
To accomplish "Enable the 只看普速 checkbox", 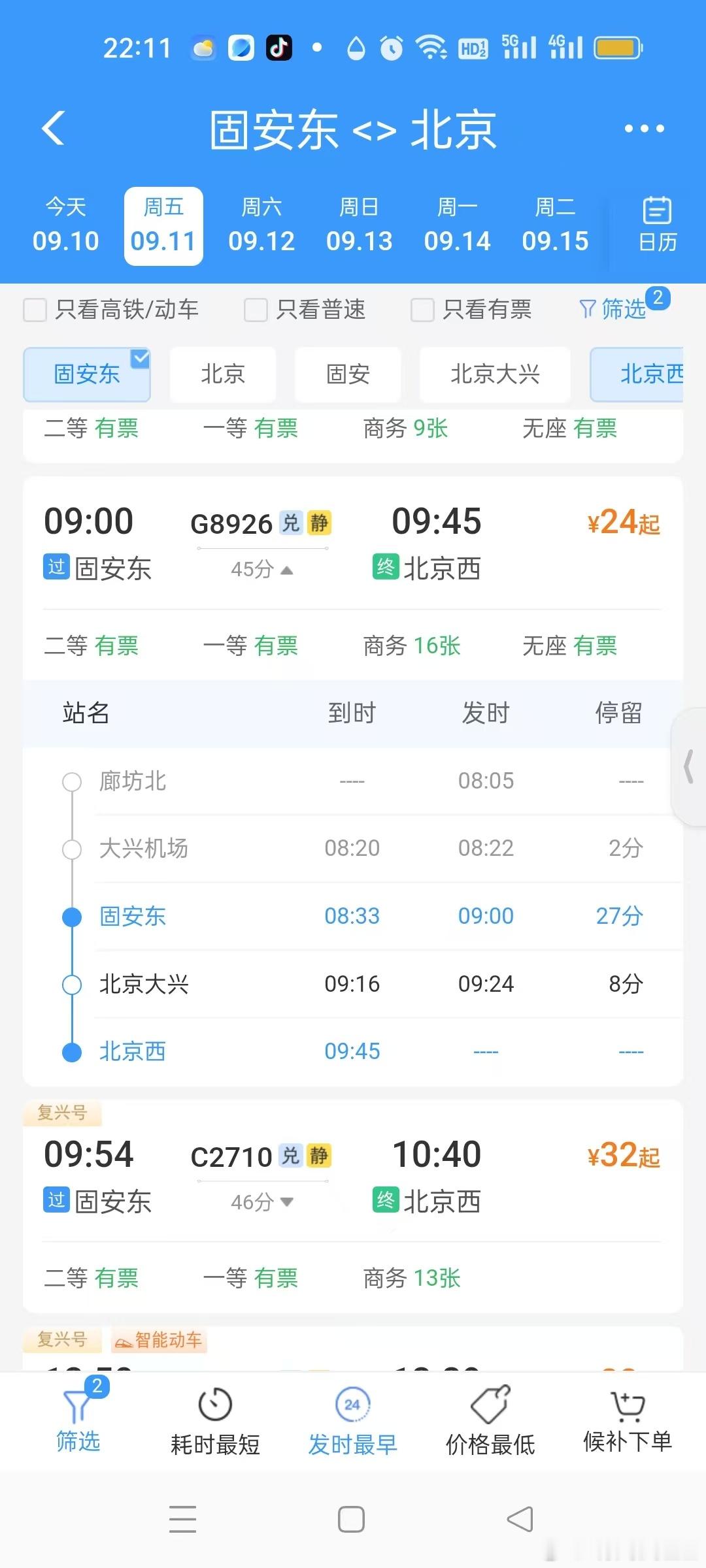I will 256,310.
